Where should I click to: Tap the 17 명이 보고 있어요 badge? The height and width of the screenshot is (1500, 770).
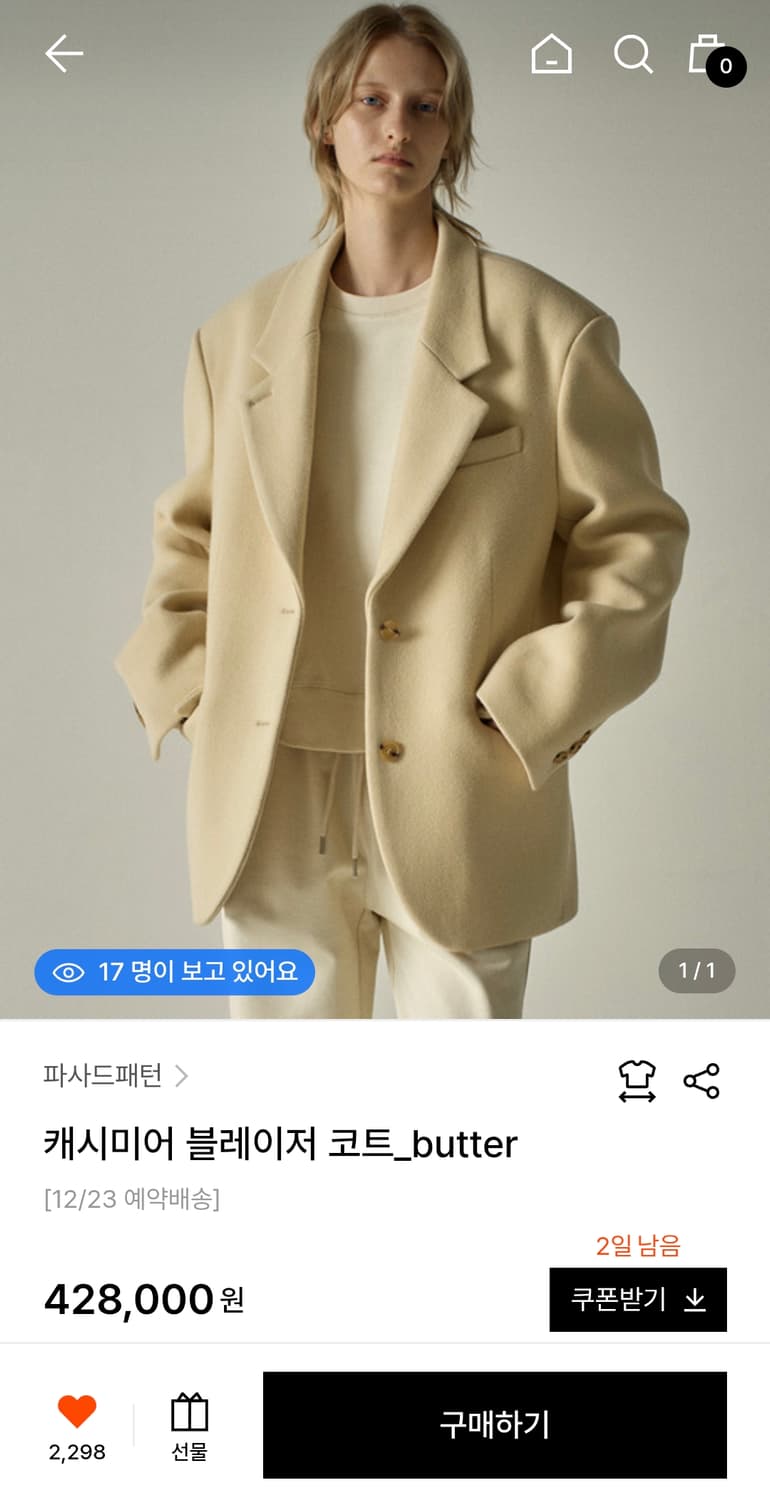[x=174, y=971]
